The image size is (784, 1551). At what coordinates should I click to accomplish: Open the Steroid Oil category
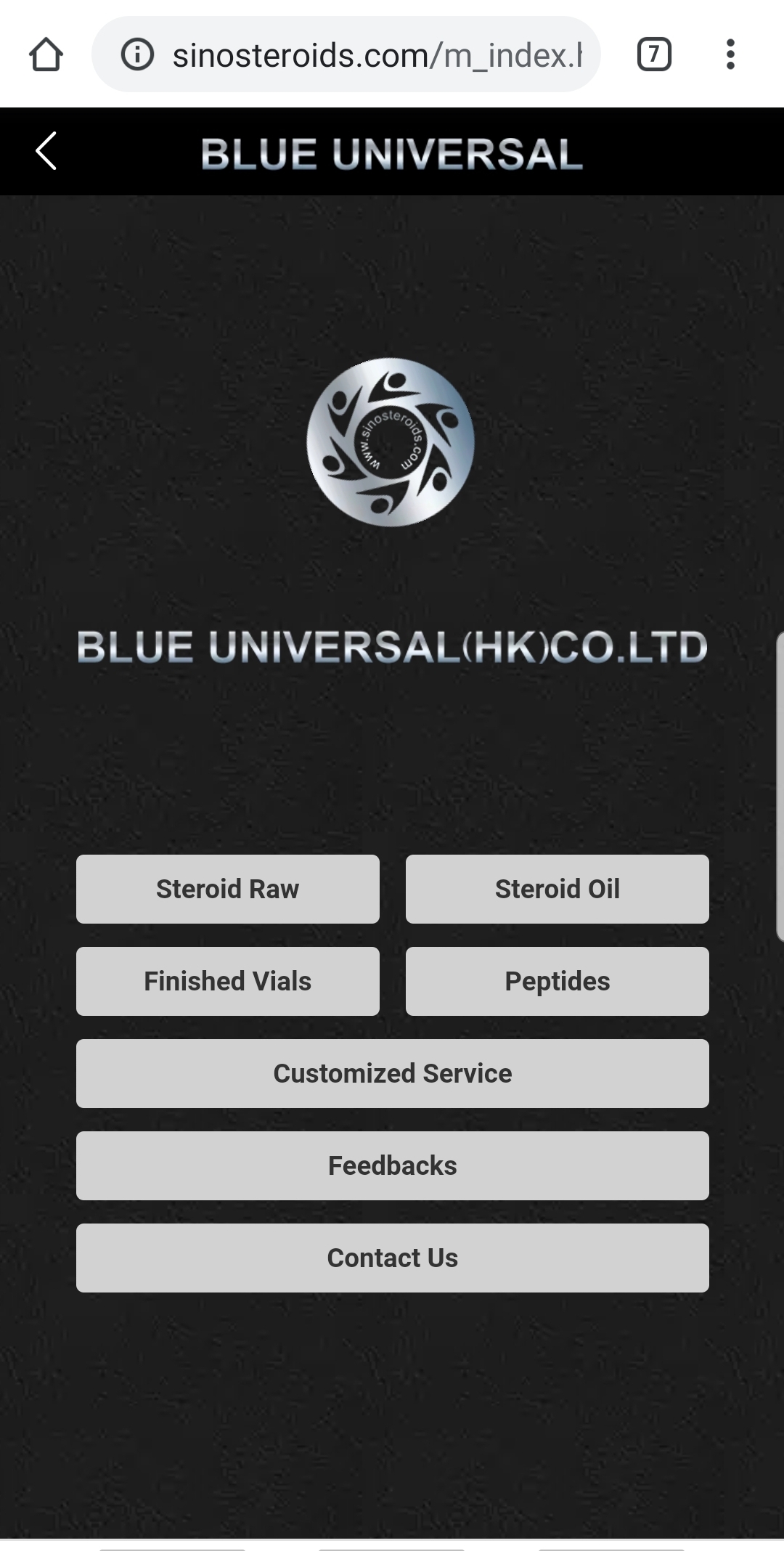point(557,889)
